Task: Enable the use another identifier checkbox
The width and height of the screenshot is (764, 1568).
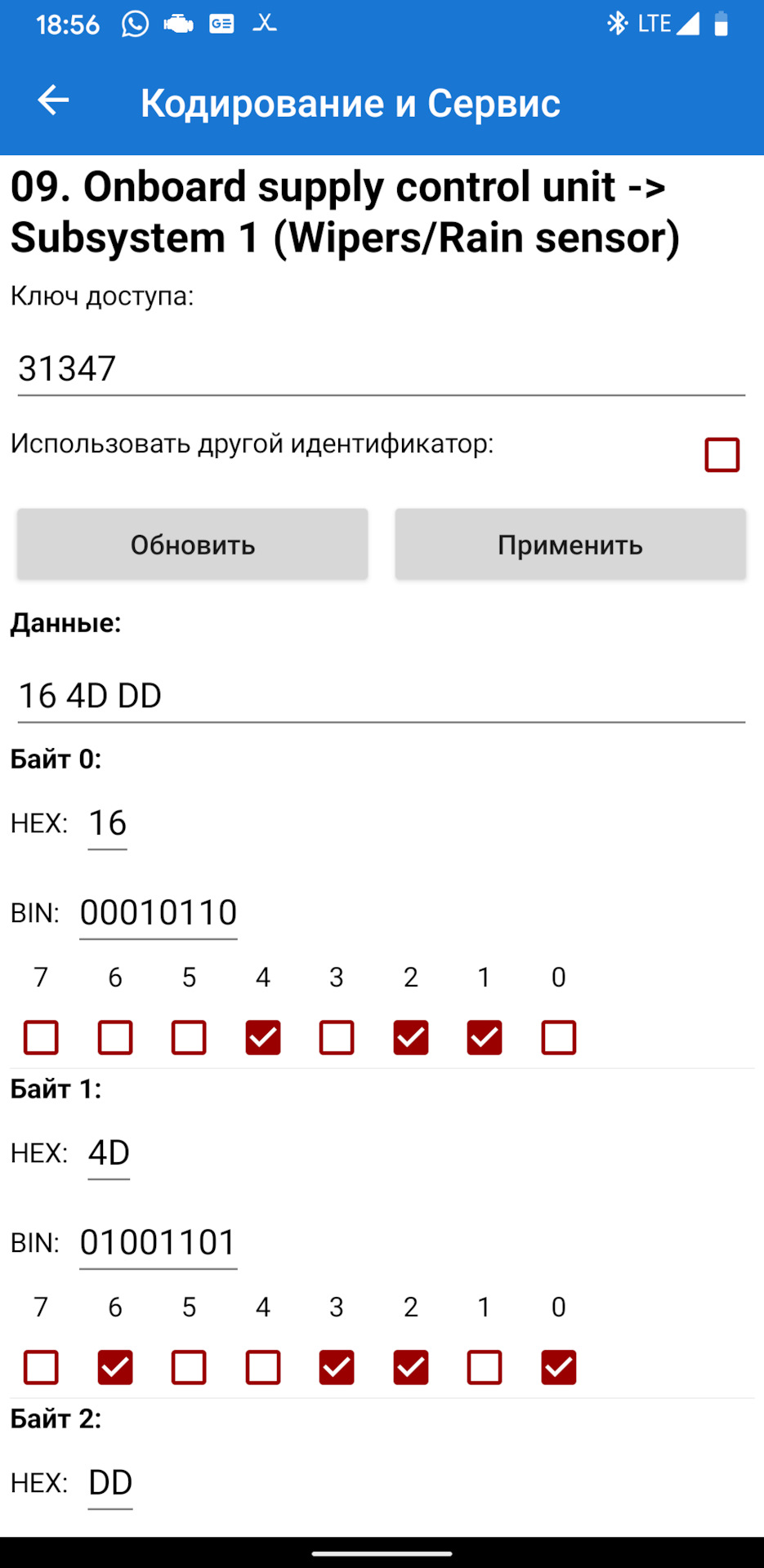Action: pos(722,455)
